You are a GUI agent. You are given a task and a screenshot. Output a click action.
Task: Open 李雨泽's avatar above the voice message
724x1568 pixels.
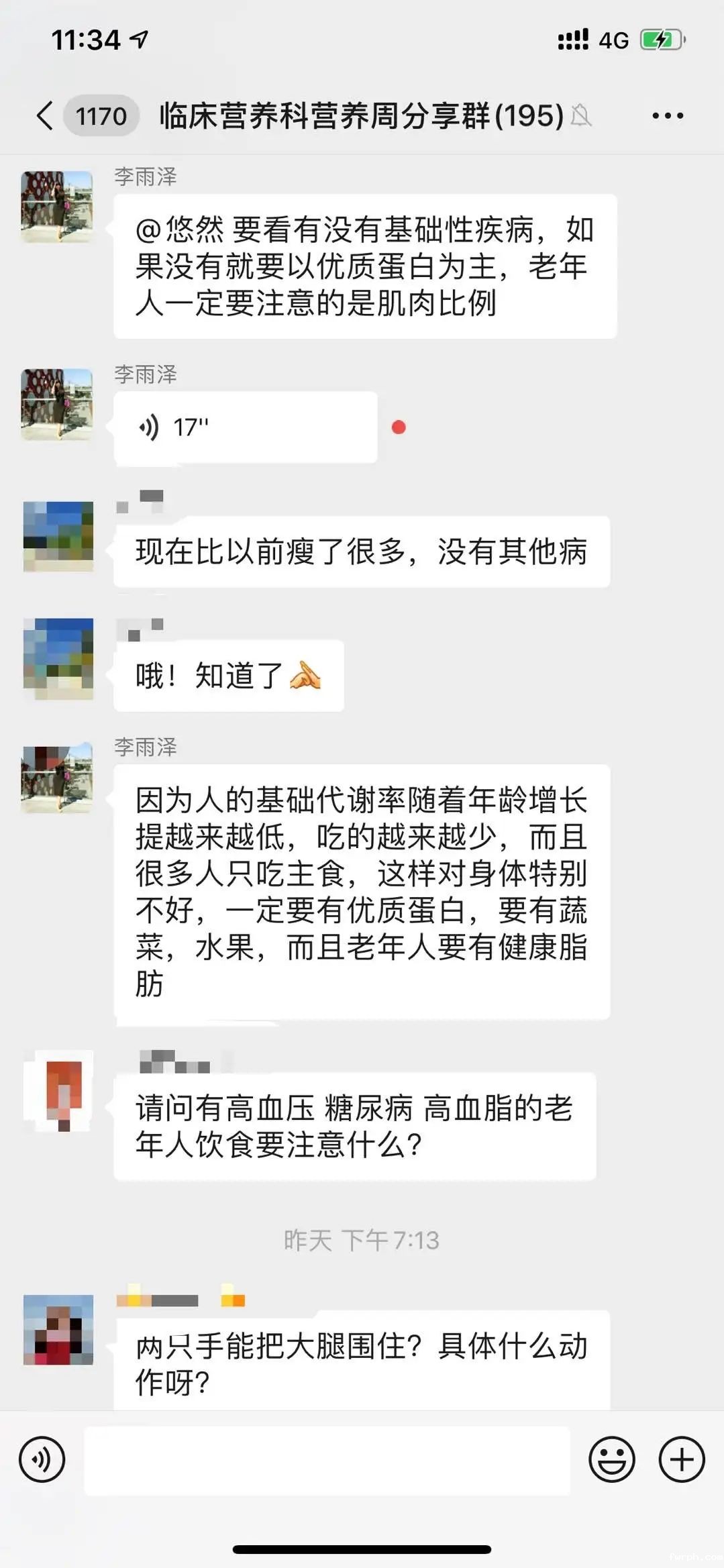click(57, 404)
